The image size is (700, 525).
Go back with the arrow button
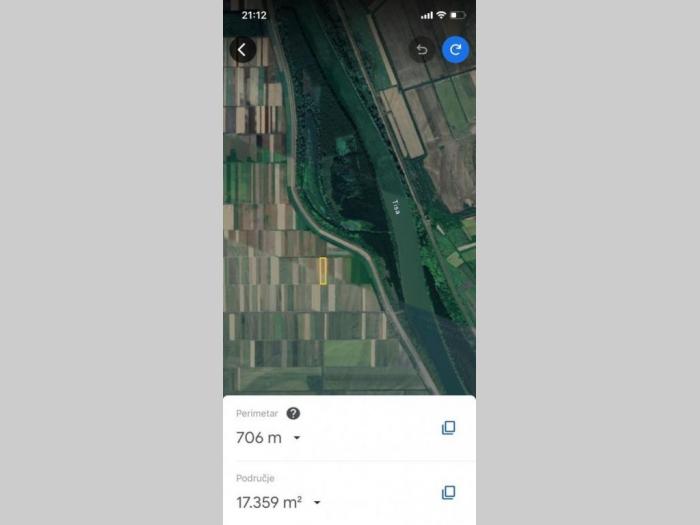click(x=242, y=49)
